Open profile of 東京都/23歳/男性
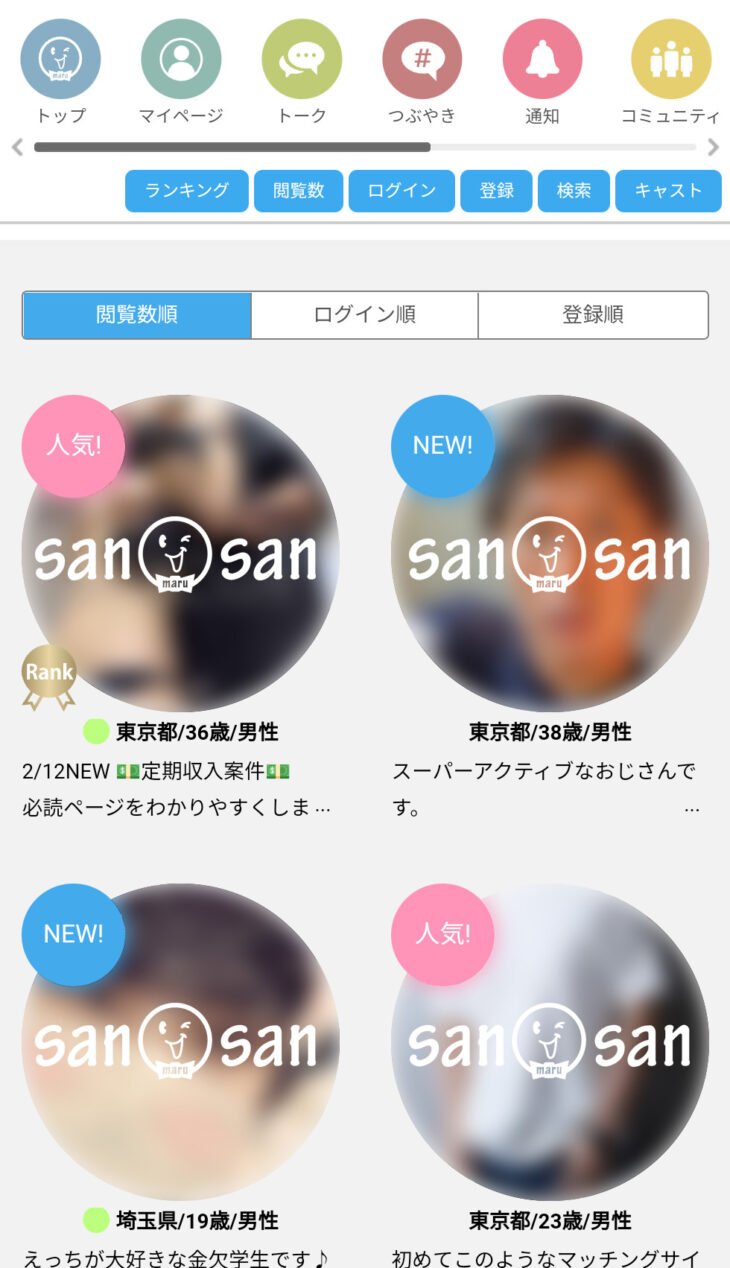The image size is (730, 1268). (x=549, y=1041)
